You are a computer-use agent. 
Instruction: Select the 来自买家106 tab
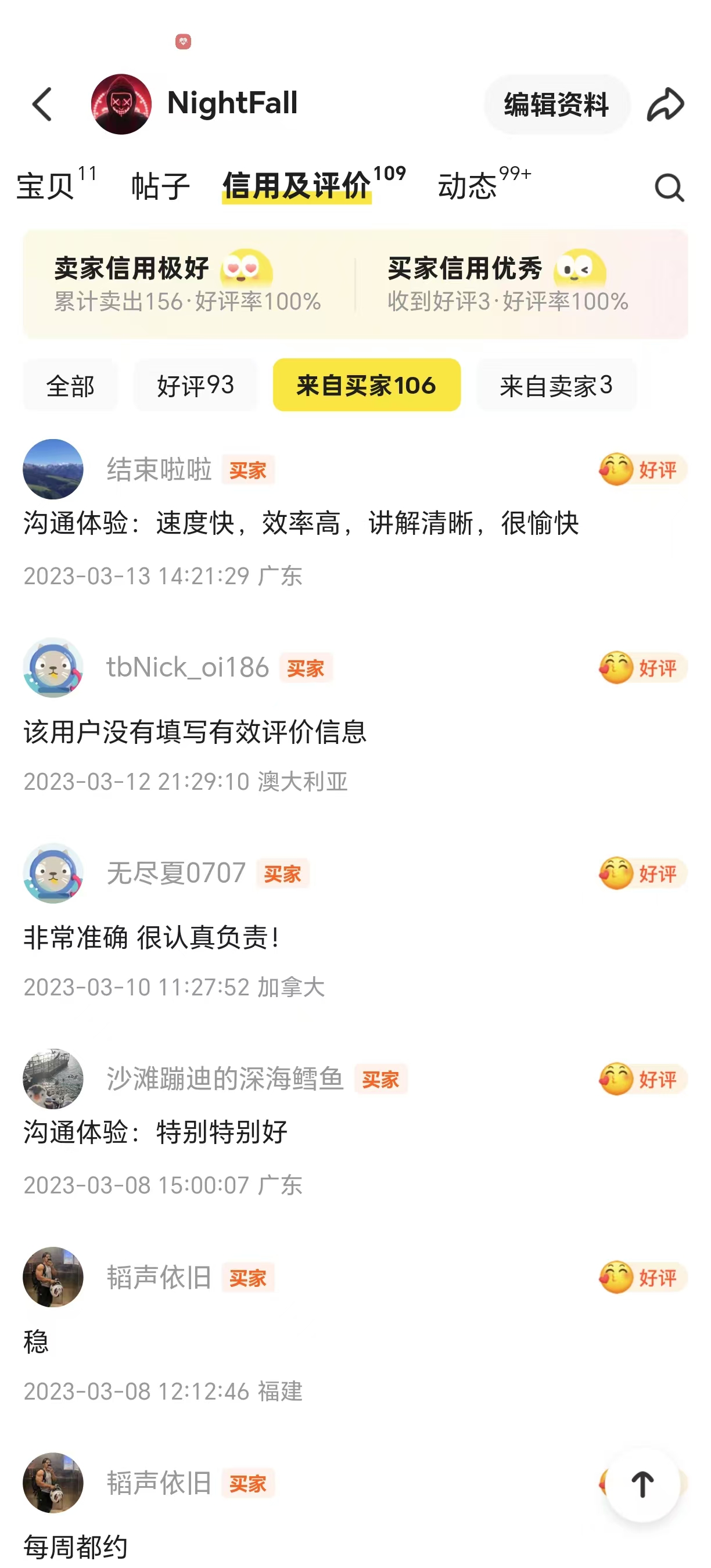click(366, 384)
